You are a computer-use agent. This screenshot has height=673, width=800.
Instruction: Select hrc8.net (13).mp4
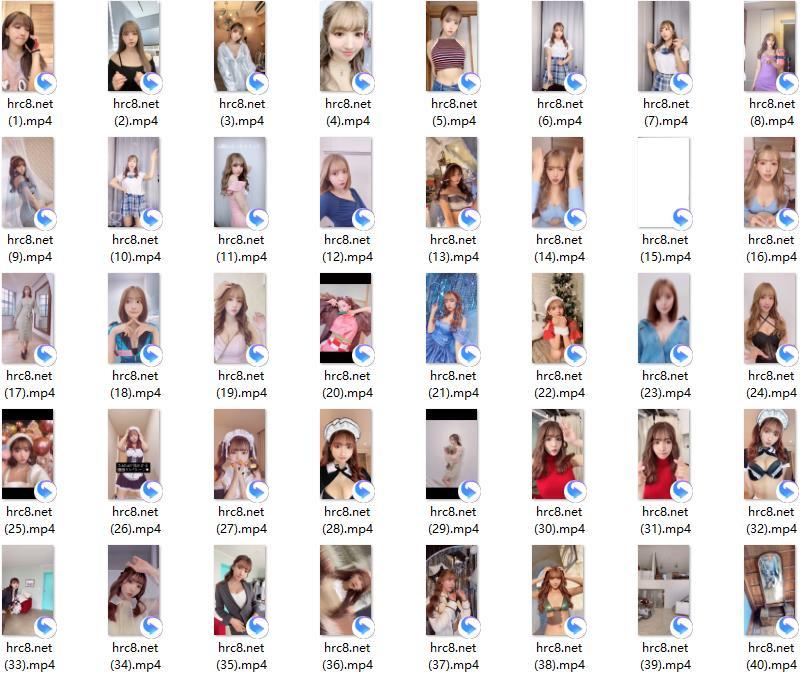(x=452, y=183)
